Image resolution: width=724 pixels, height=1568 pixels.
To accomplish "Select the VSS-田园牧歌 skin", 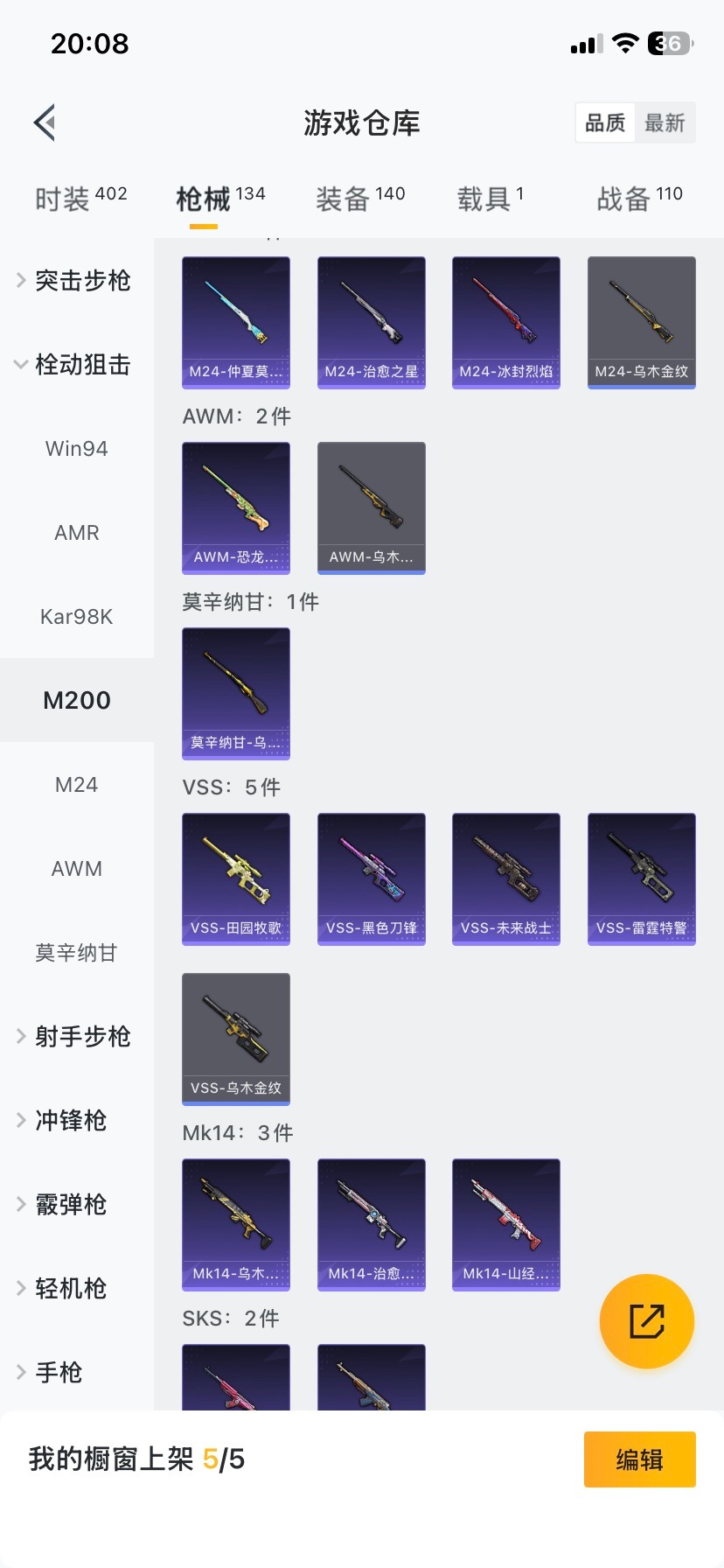I will [x=235, y=878].
